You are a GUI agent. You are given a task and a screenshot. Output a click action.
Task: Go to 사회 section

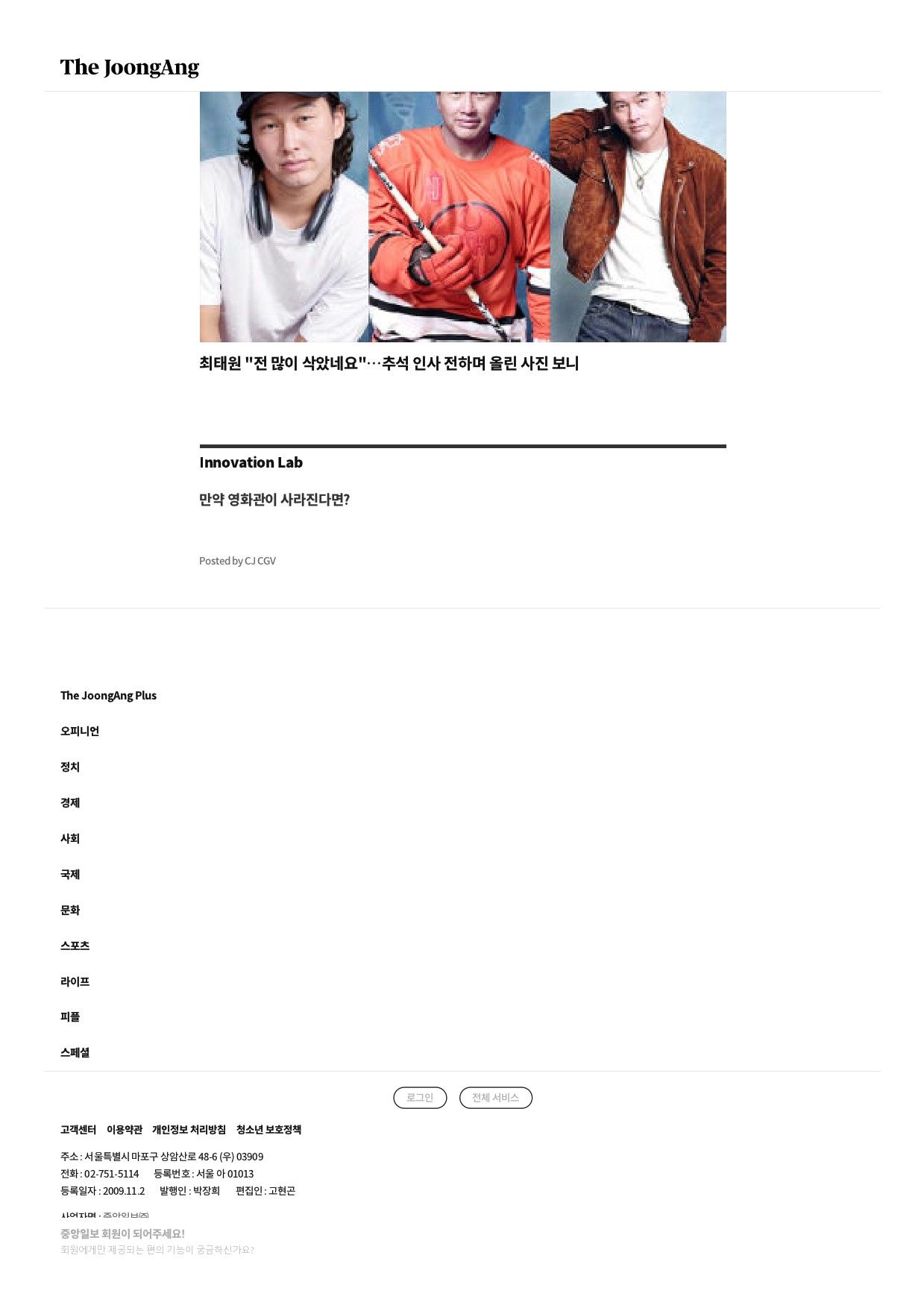(x=70, y=839)
